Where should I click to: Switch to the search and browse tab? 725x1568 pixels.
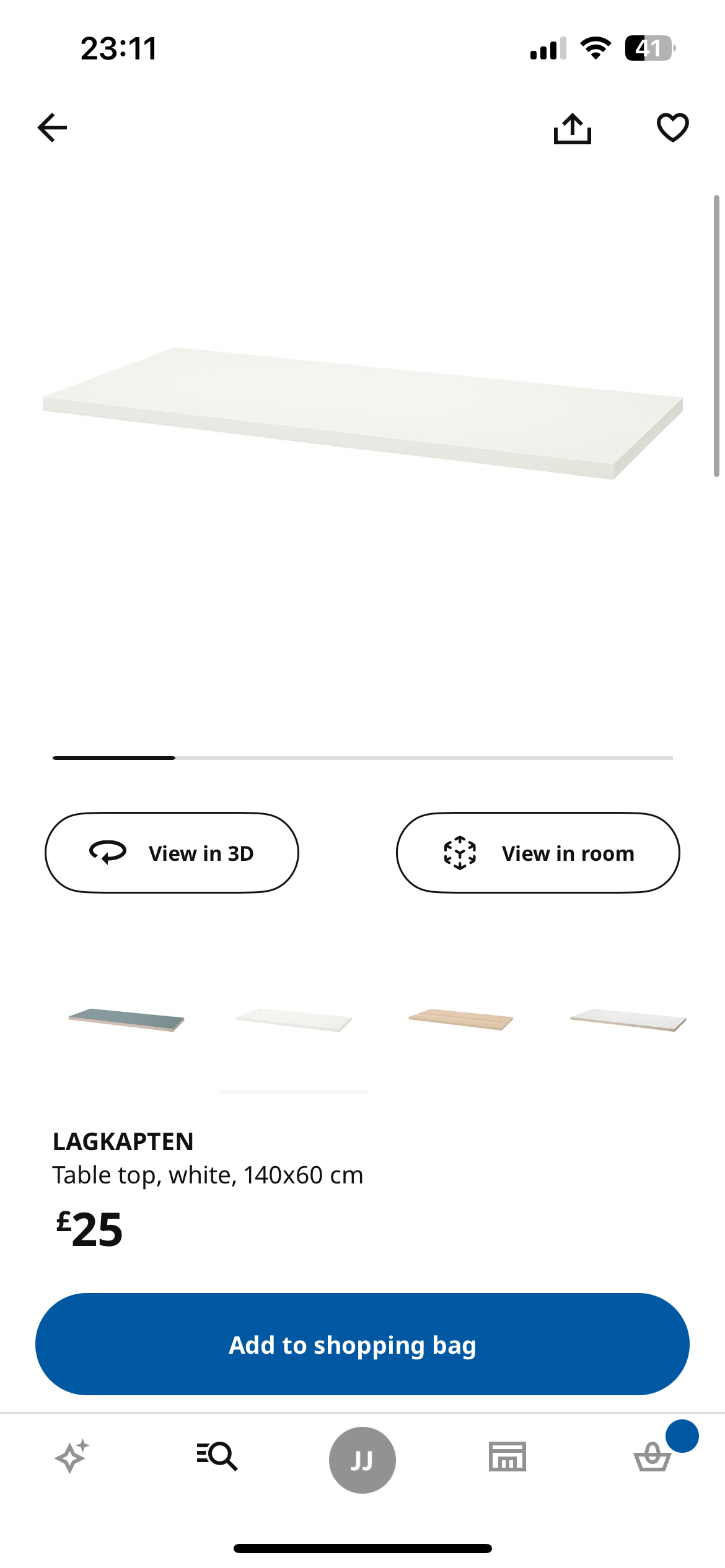point(217,1457)
